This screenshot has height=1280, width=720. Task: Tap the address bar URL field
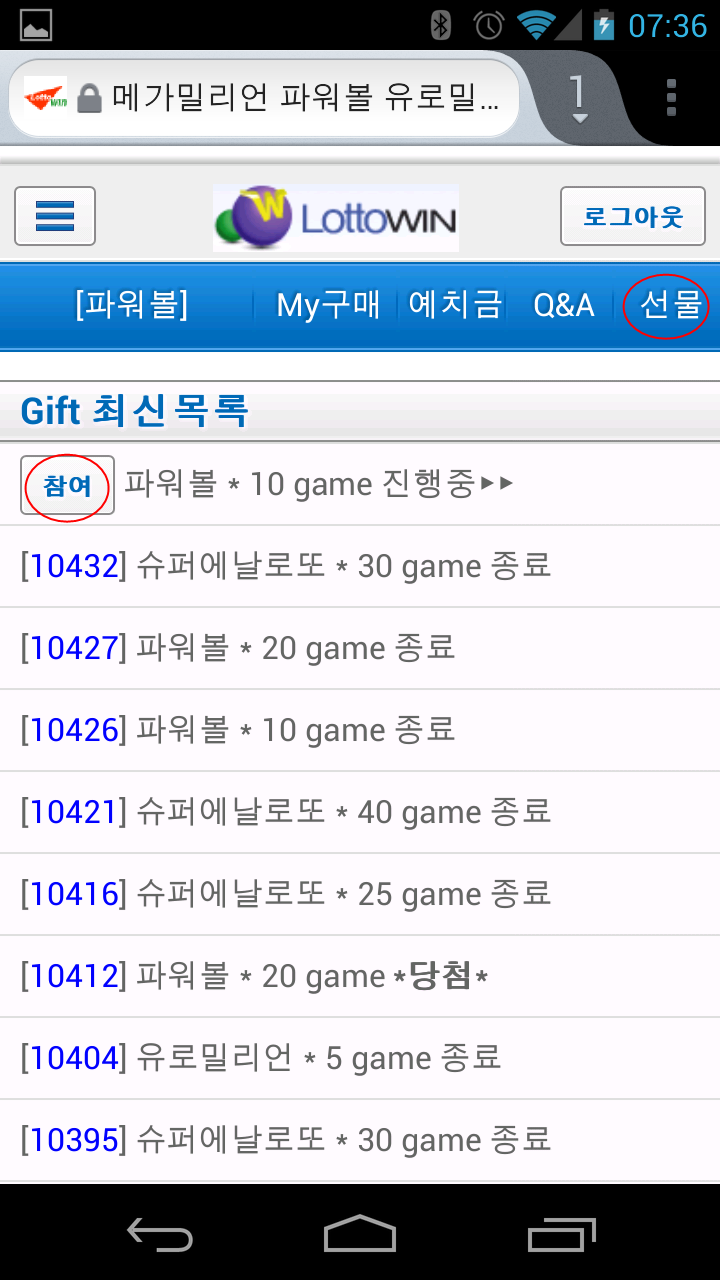tap(264, 98)
